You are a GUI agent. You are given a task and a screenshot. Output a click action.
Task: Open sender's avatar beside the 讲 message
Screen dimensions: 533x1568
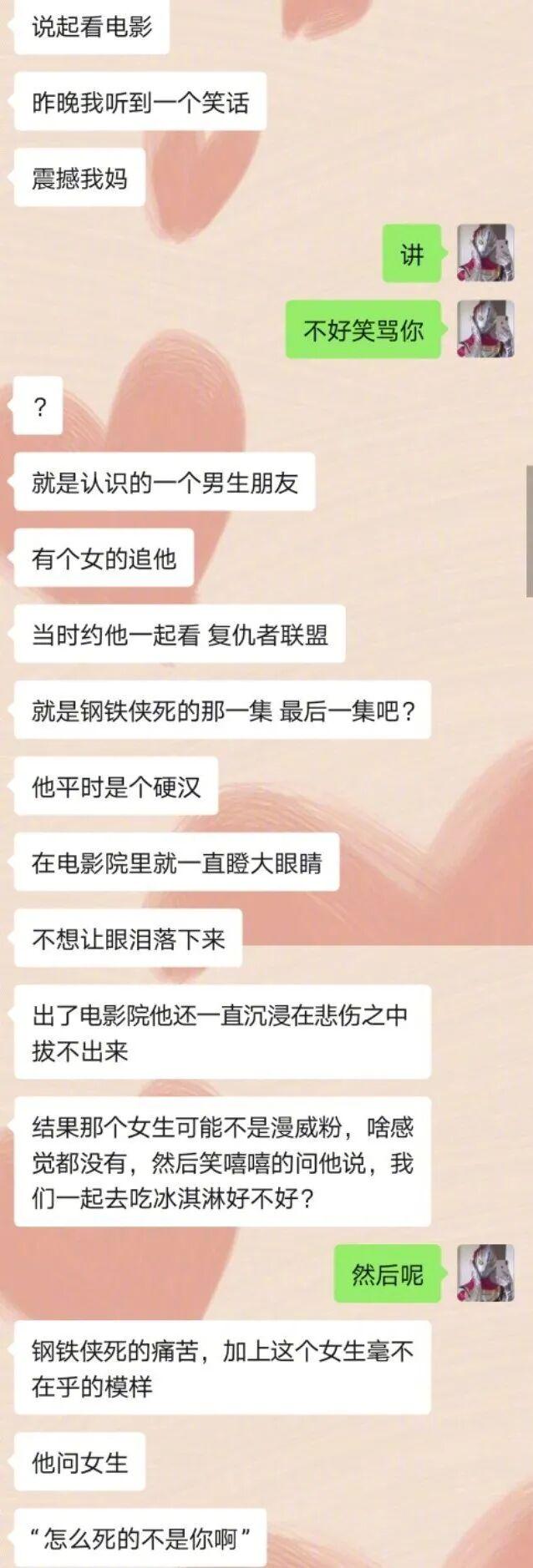485,253
